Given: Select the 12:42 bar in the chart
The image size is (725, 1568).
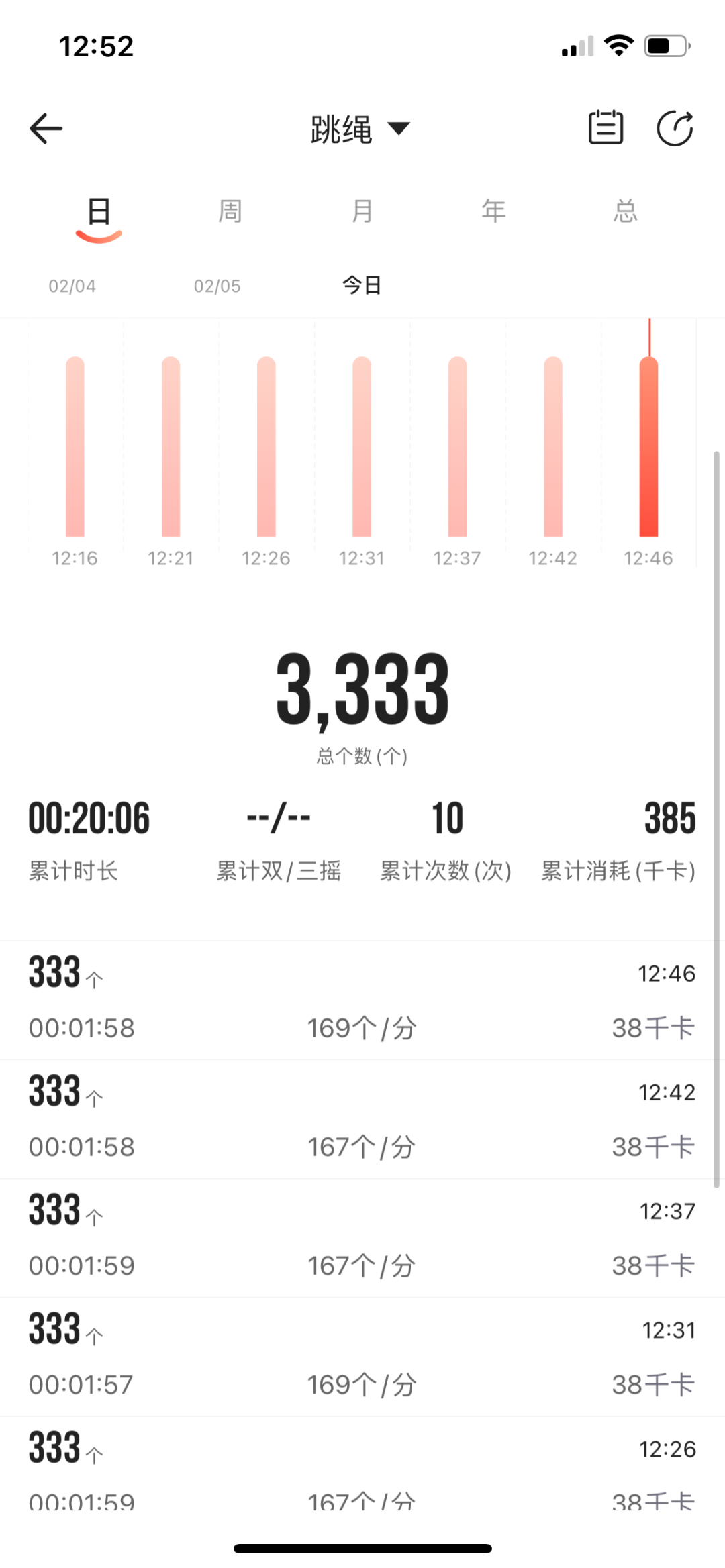Looking at the screenshot, I should click(553, 446).
